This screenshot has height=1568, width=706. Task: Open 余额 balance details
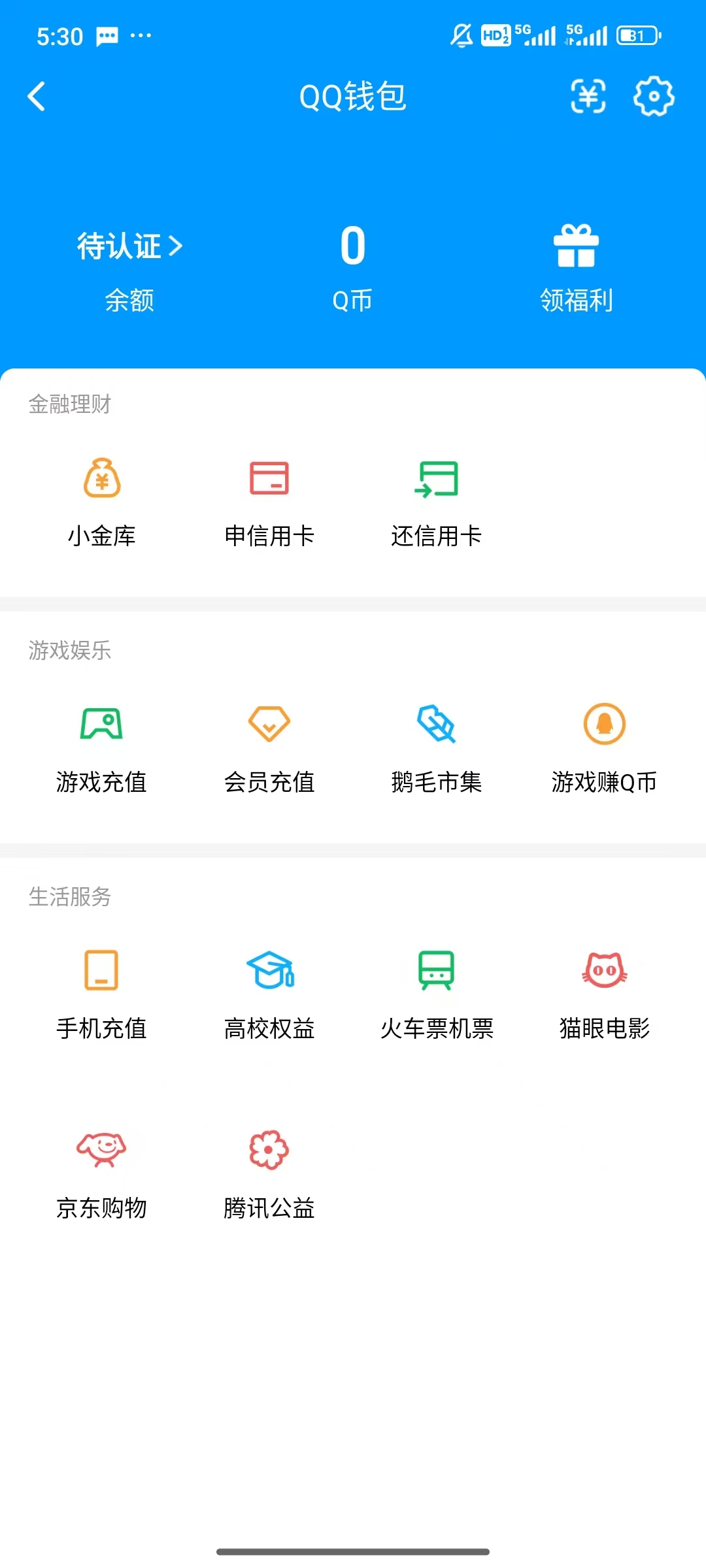[x=129, y=301]
